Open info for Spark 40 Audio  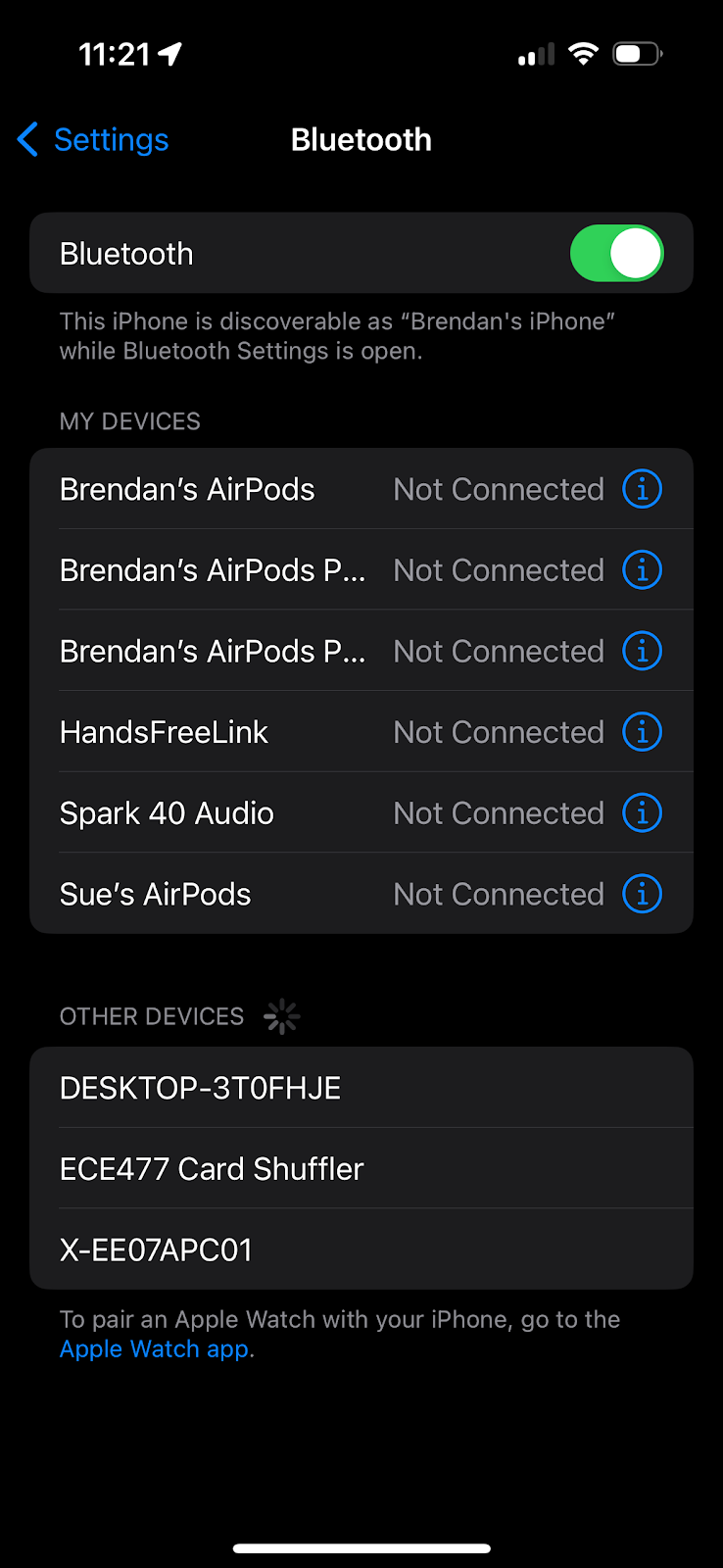point(642,813)
